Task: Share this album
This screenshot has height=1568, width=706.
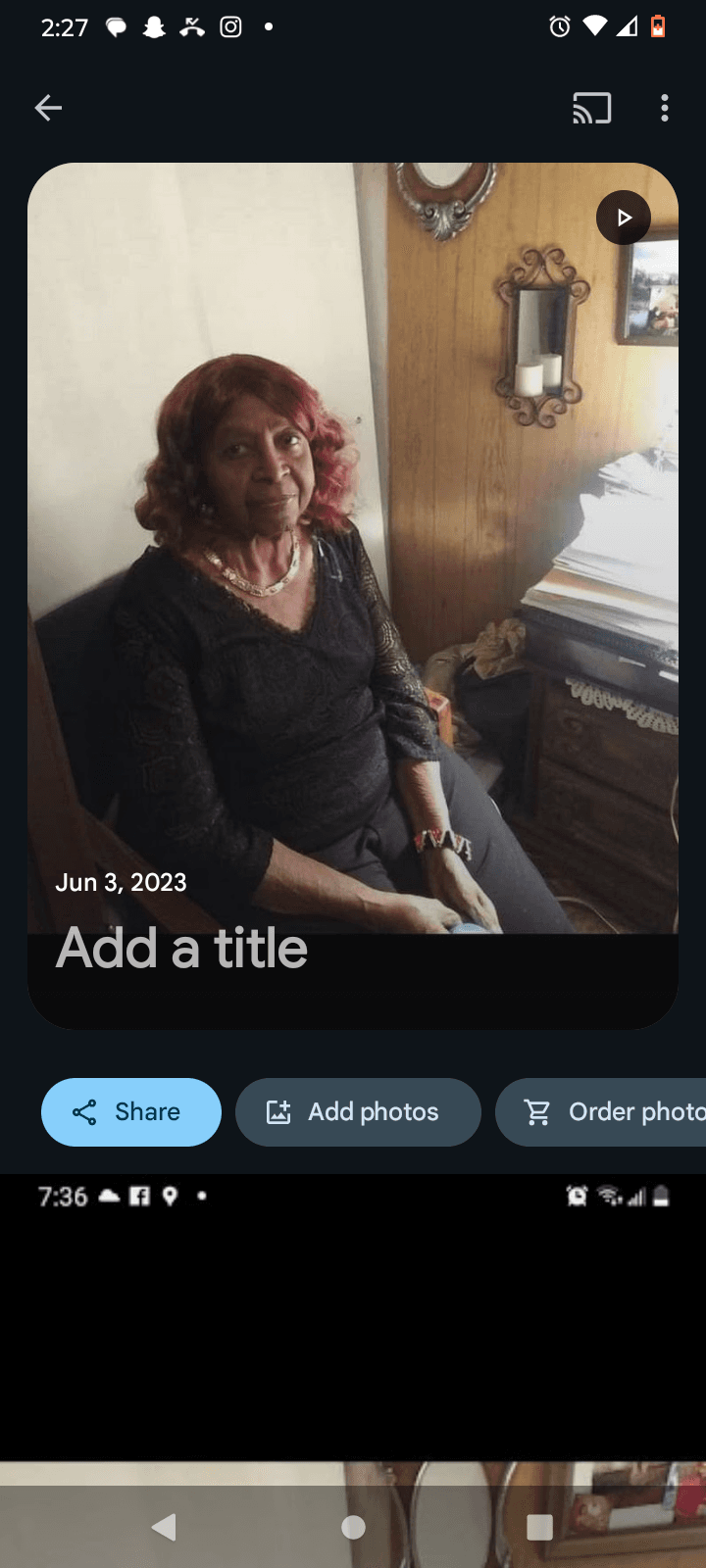Action: coord(131,1112)
